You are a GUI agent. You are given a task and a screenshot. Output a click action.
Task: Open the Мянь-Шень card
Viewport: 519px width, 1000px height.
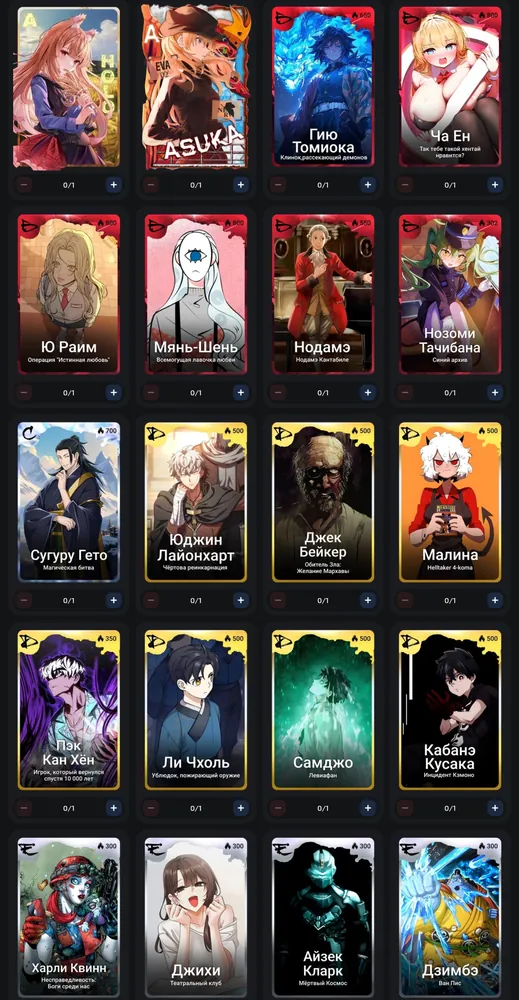coord(196,294)
